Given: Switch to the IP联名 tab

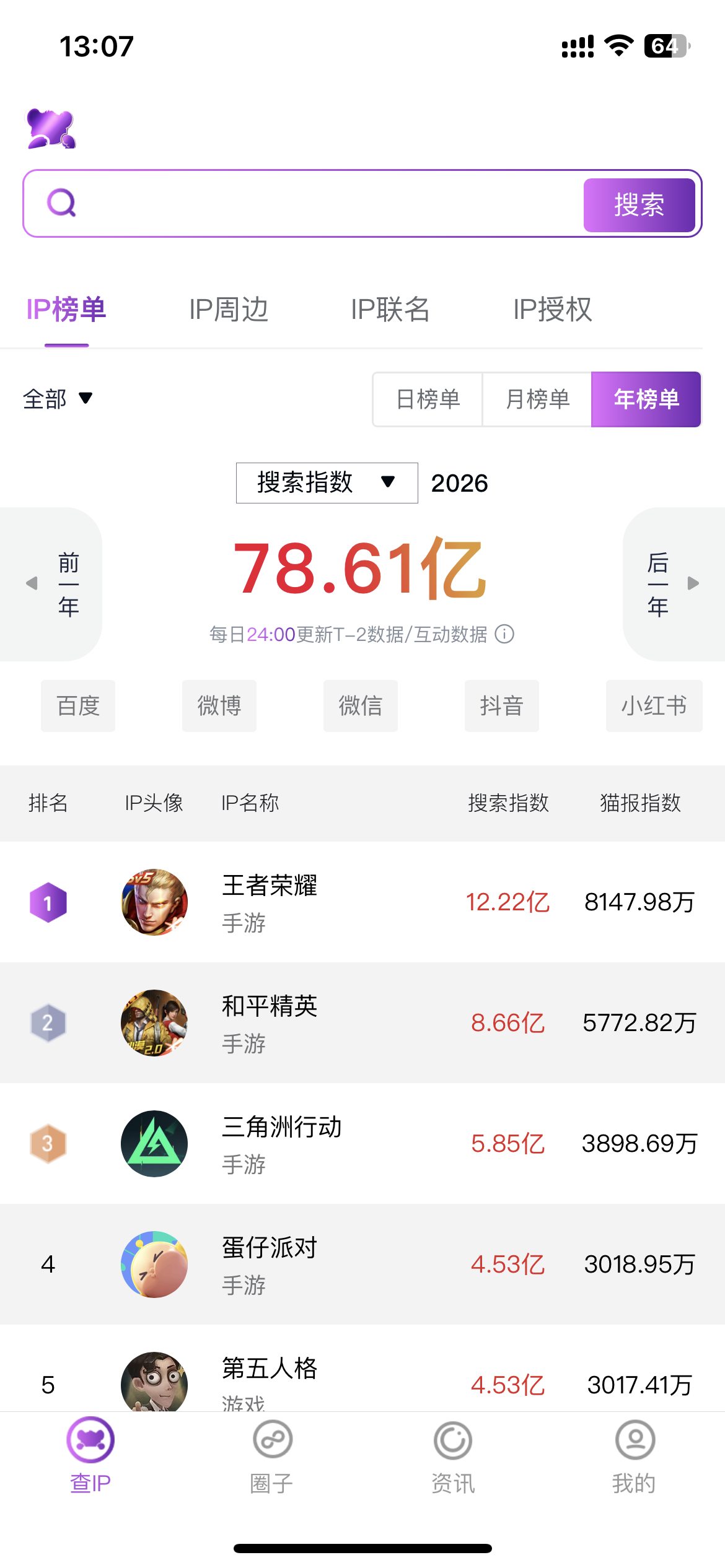Looking at the screenshot, I should [390, 309].
